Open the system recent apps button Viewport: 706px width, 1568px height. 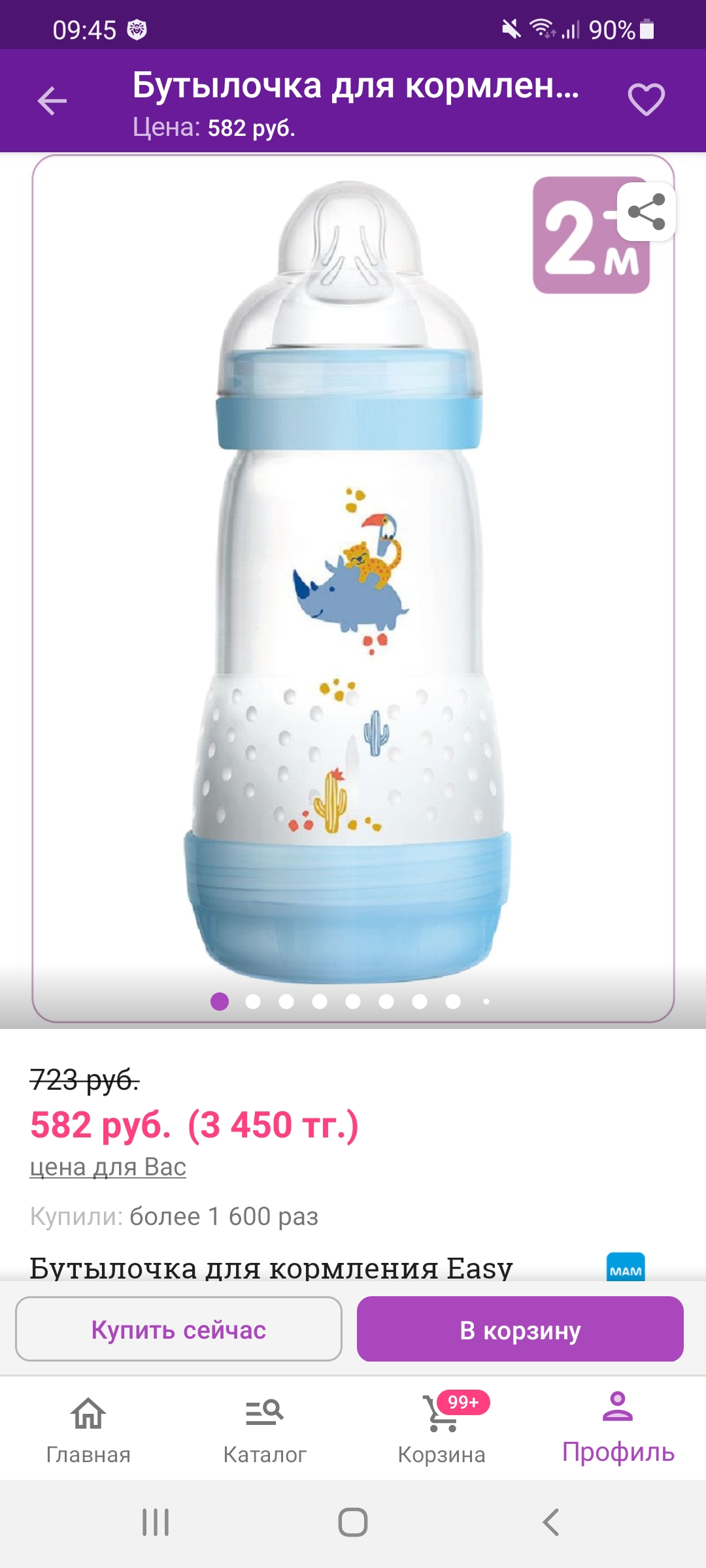[x=156, y=1522]
